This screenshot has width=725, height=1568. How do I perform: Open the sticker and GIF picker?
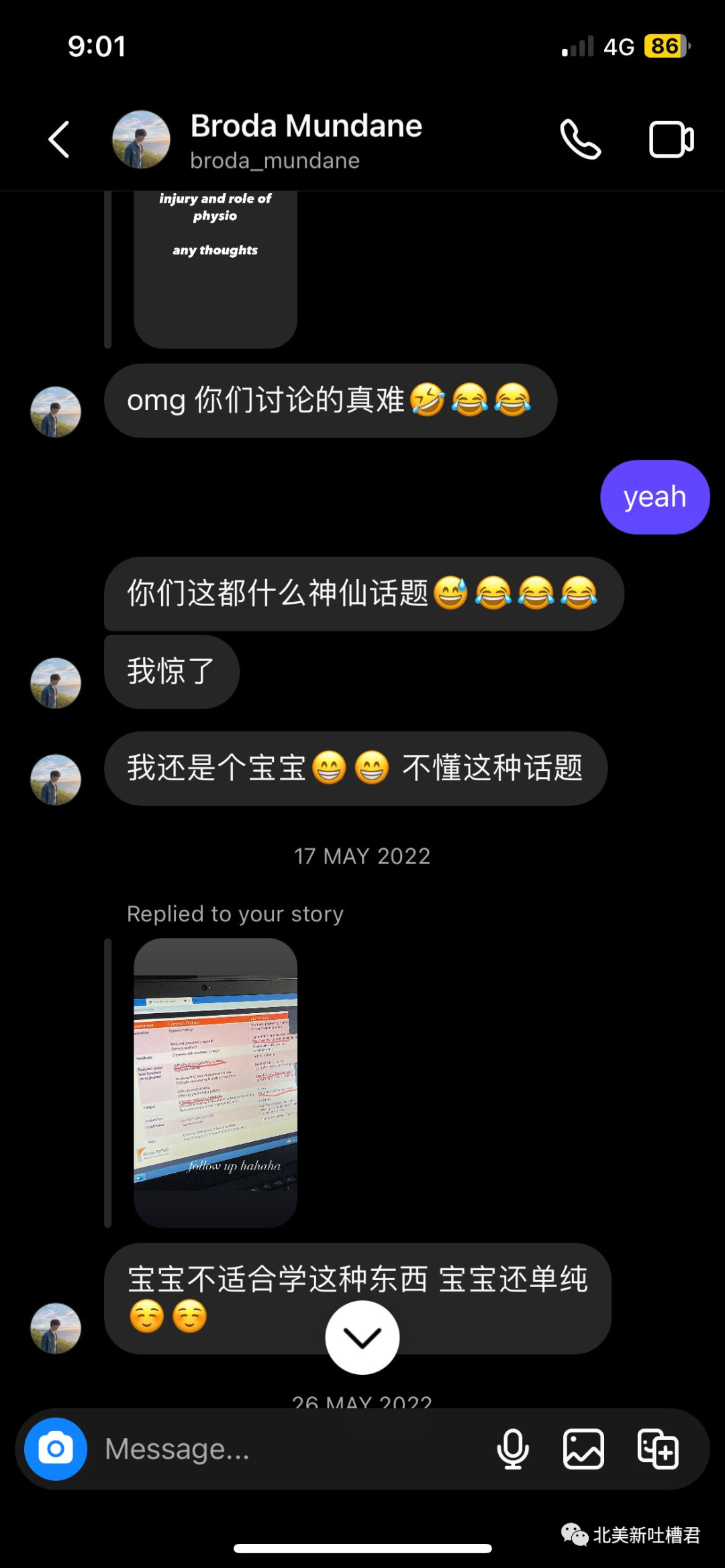(x=657, y=1449)
